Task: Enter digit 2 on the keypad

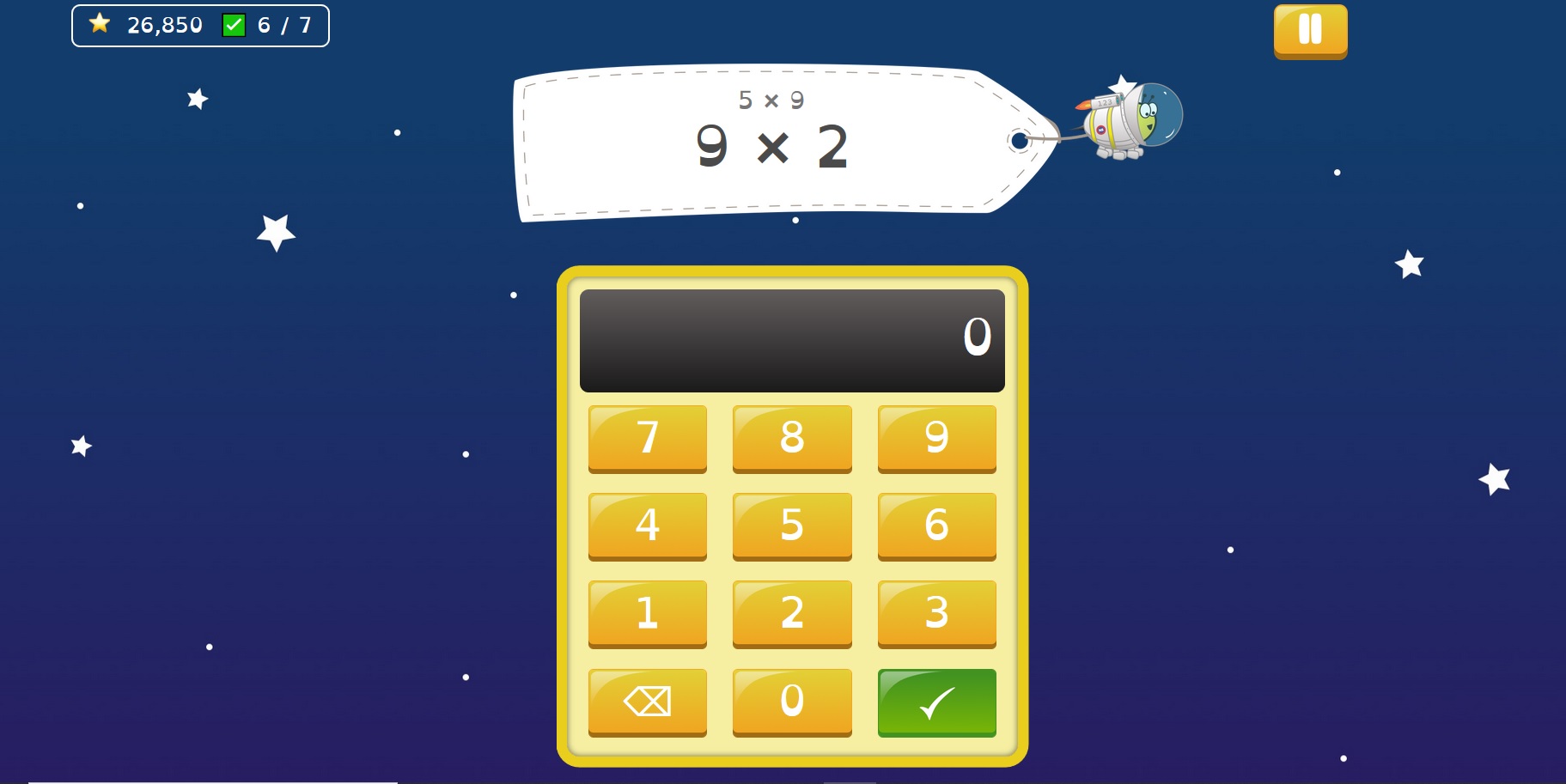Action: tap(792, 614)
